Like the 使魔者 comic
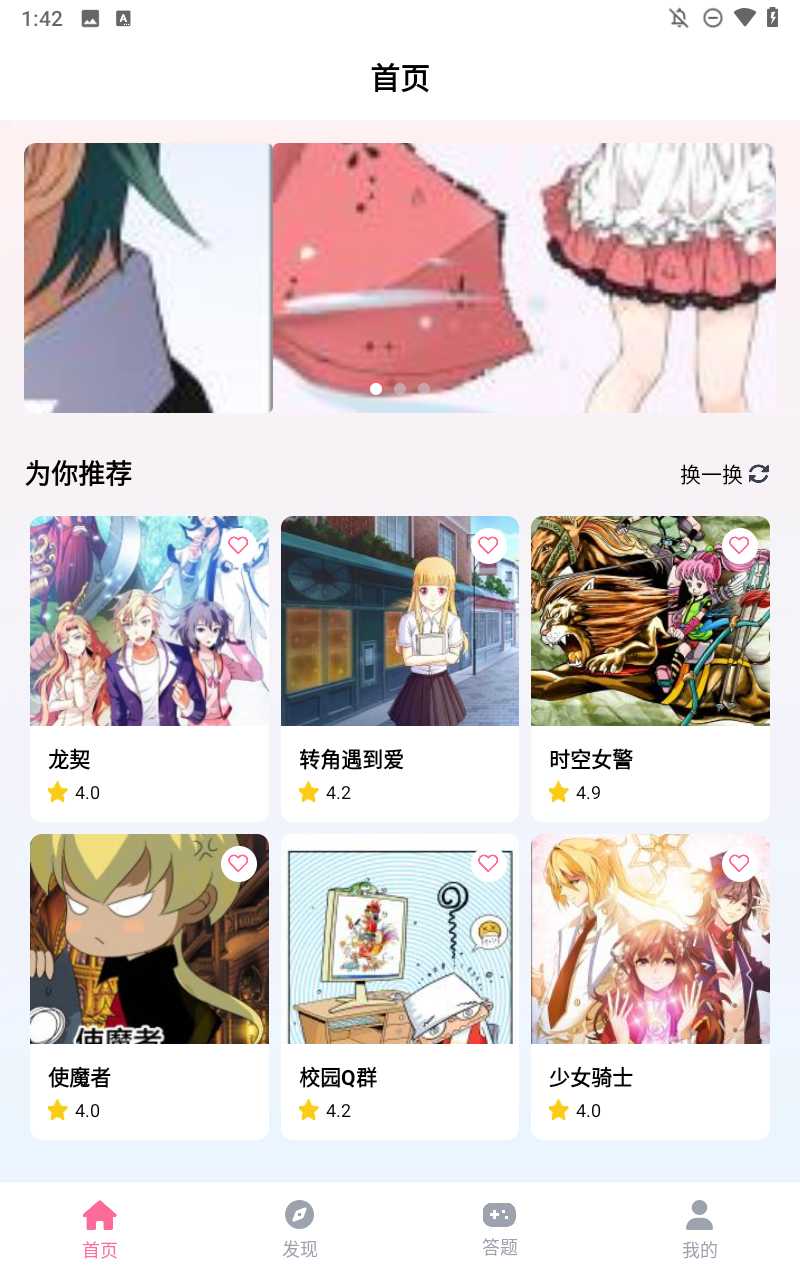The width and height of the screenshot is (800, 1280). (x=238, y=863)
